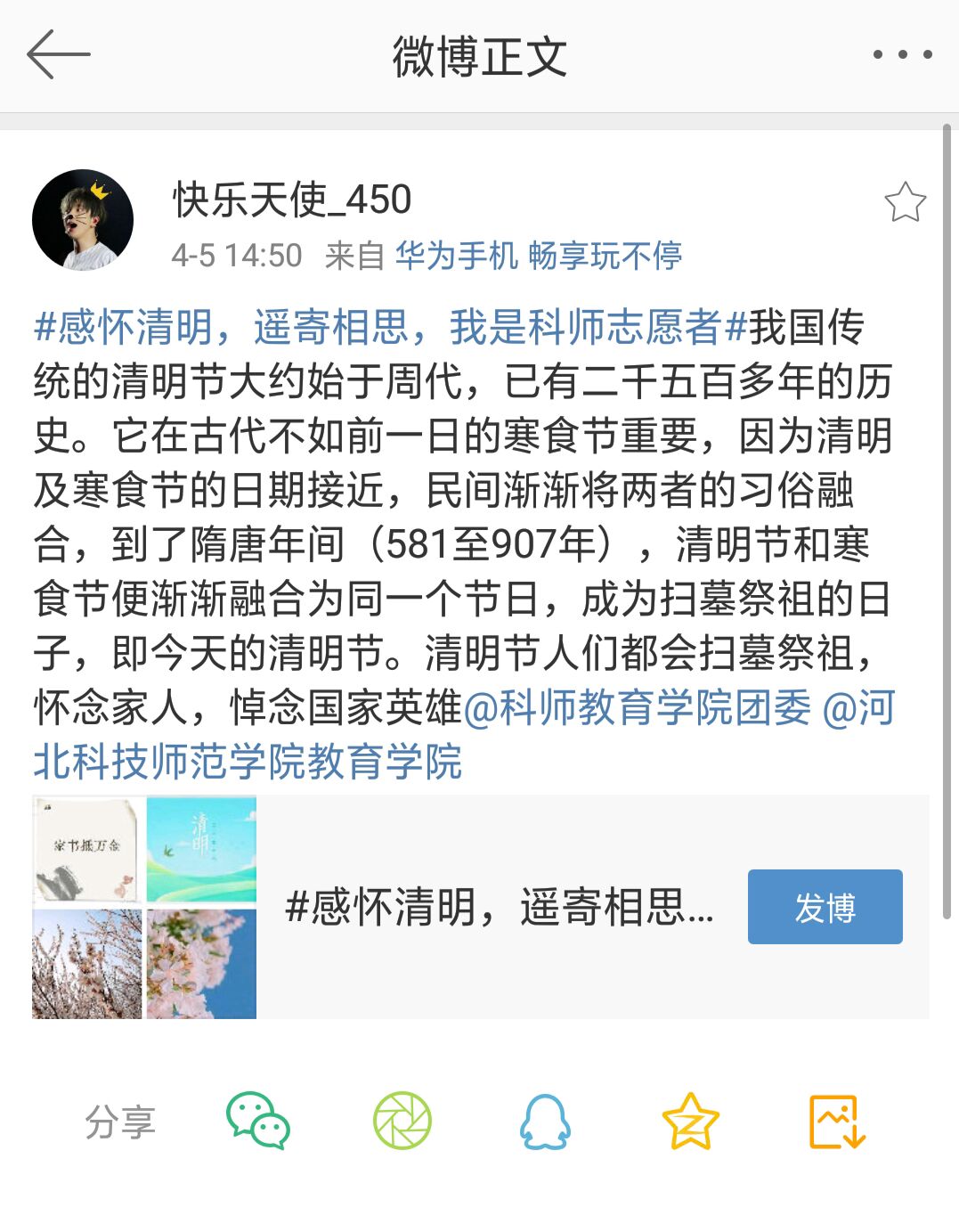Open the three-dot overflow menu

pos(901,55)
